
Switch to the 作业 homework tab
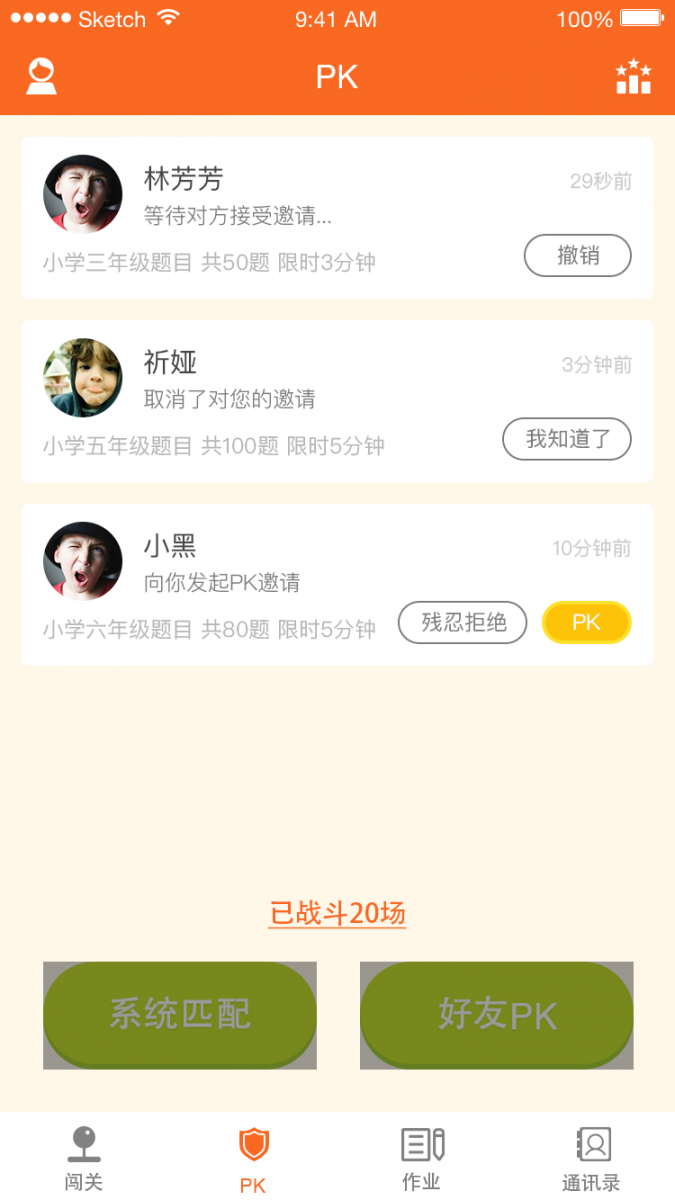(421, 1158)
